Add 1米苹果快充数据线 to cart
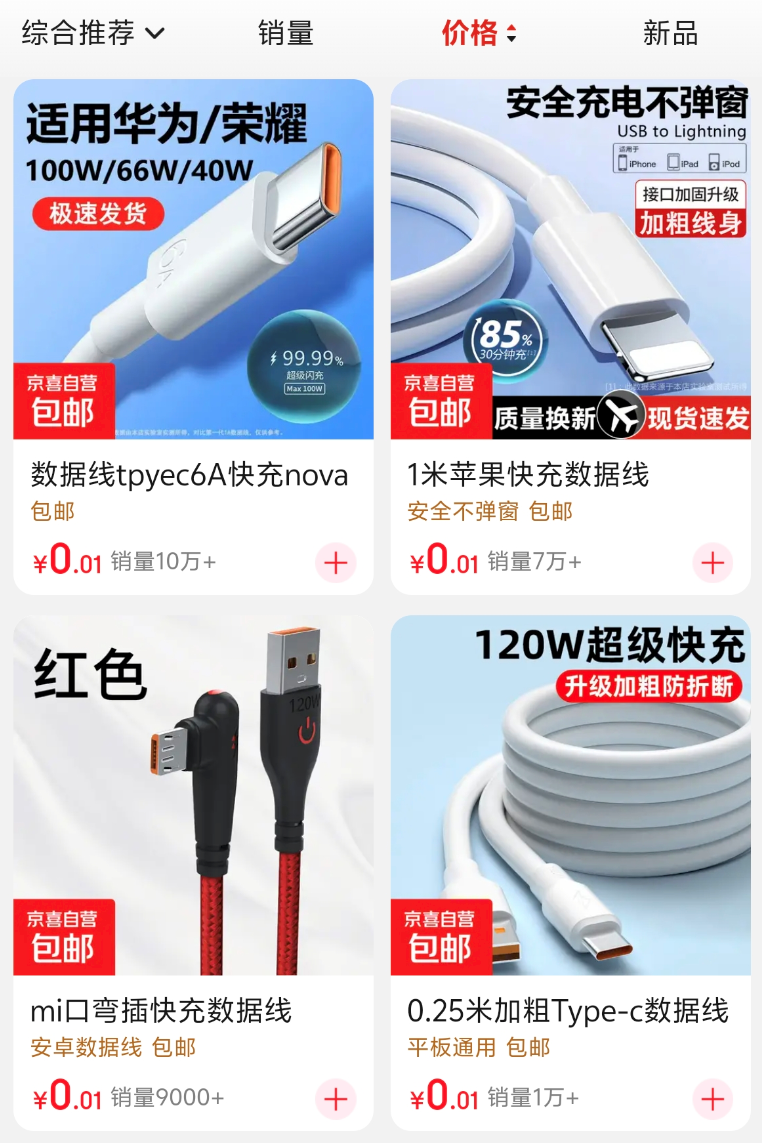762x1143 pixels. pyautogui.click(x=712, y=563)
